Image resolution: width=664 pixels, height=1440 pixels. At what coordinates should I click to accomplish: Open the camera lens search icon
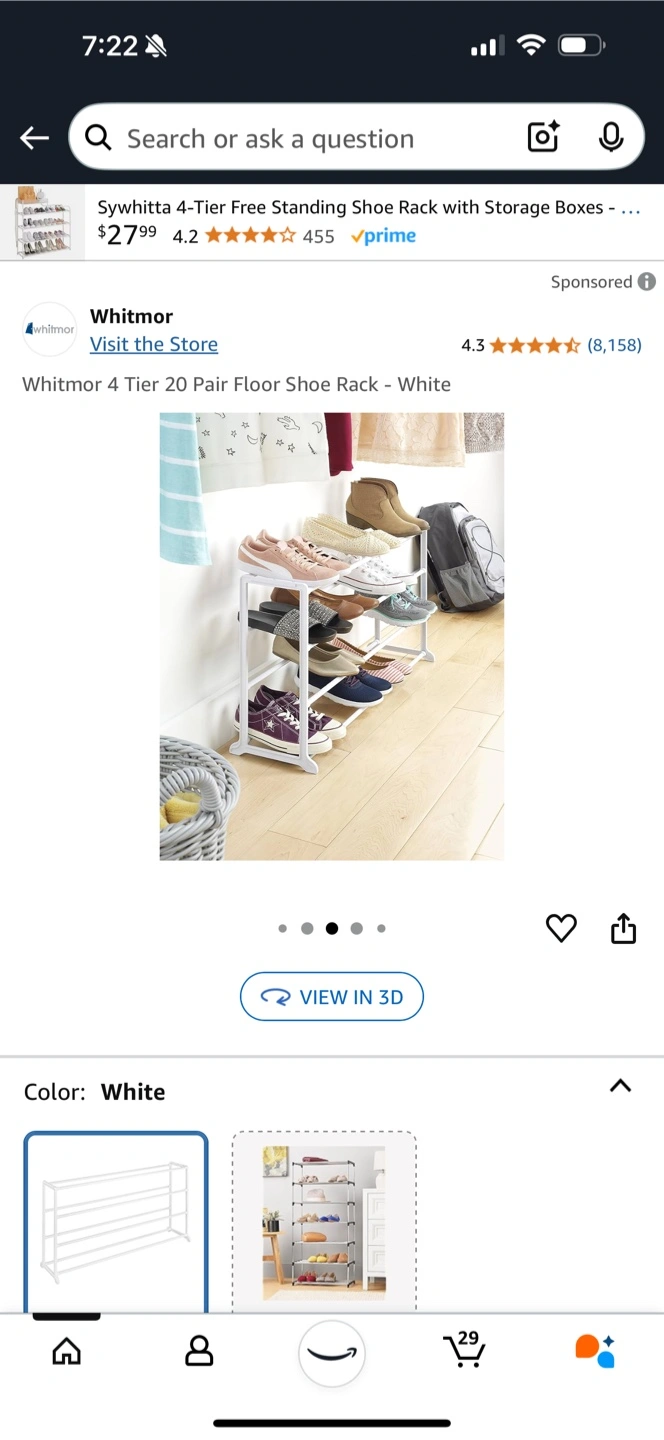[543, 137]
